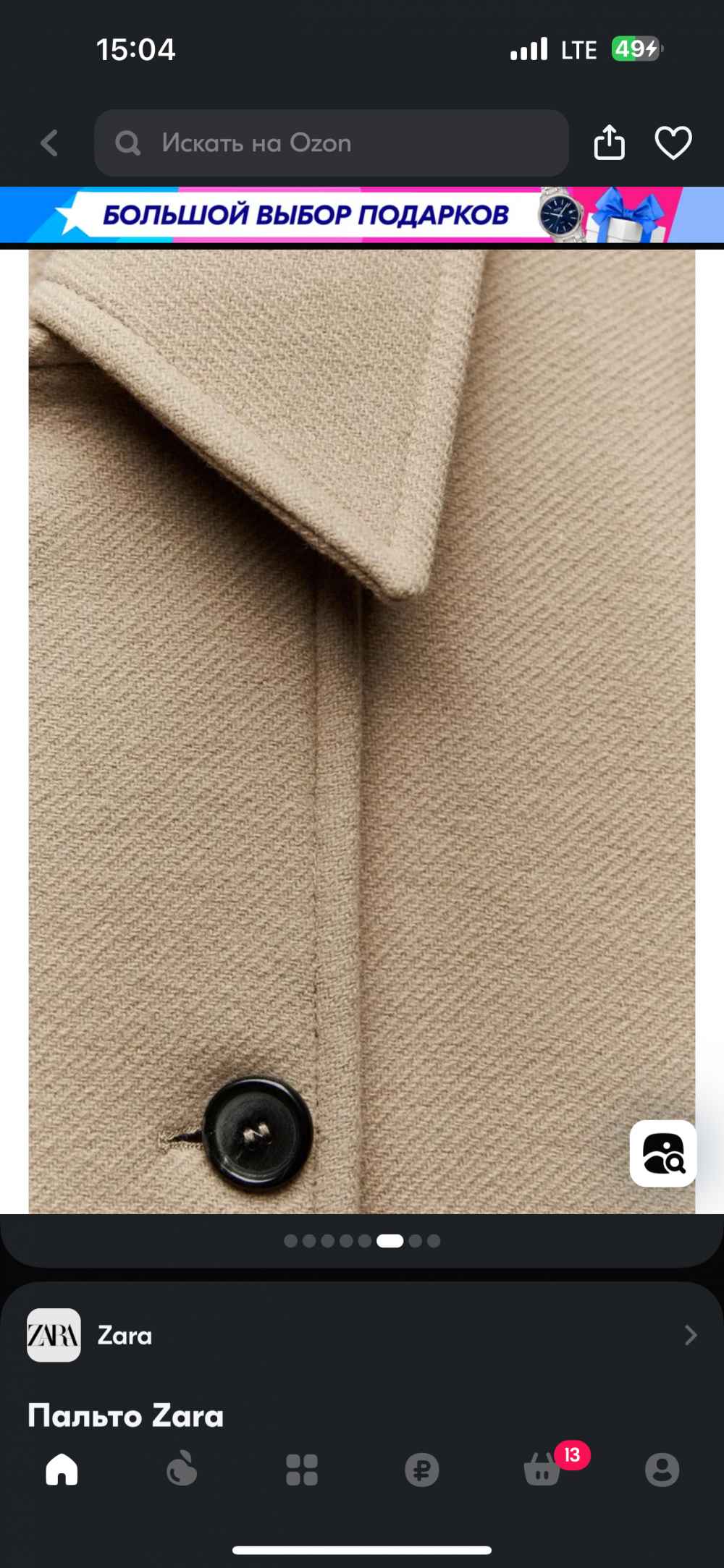Tap the 'Искать на Ozon' search field
724x1568 pixels.
pos(331,143)
